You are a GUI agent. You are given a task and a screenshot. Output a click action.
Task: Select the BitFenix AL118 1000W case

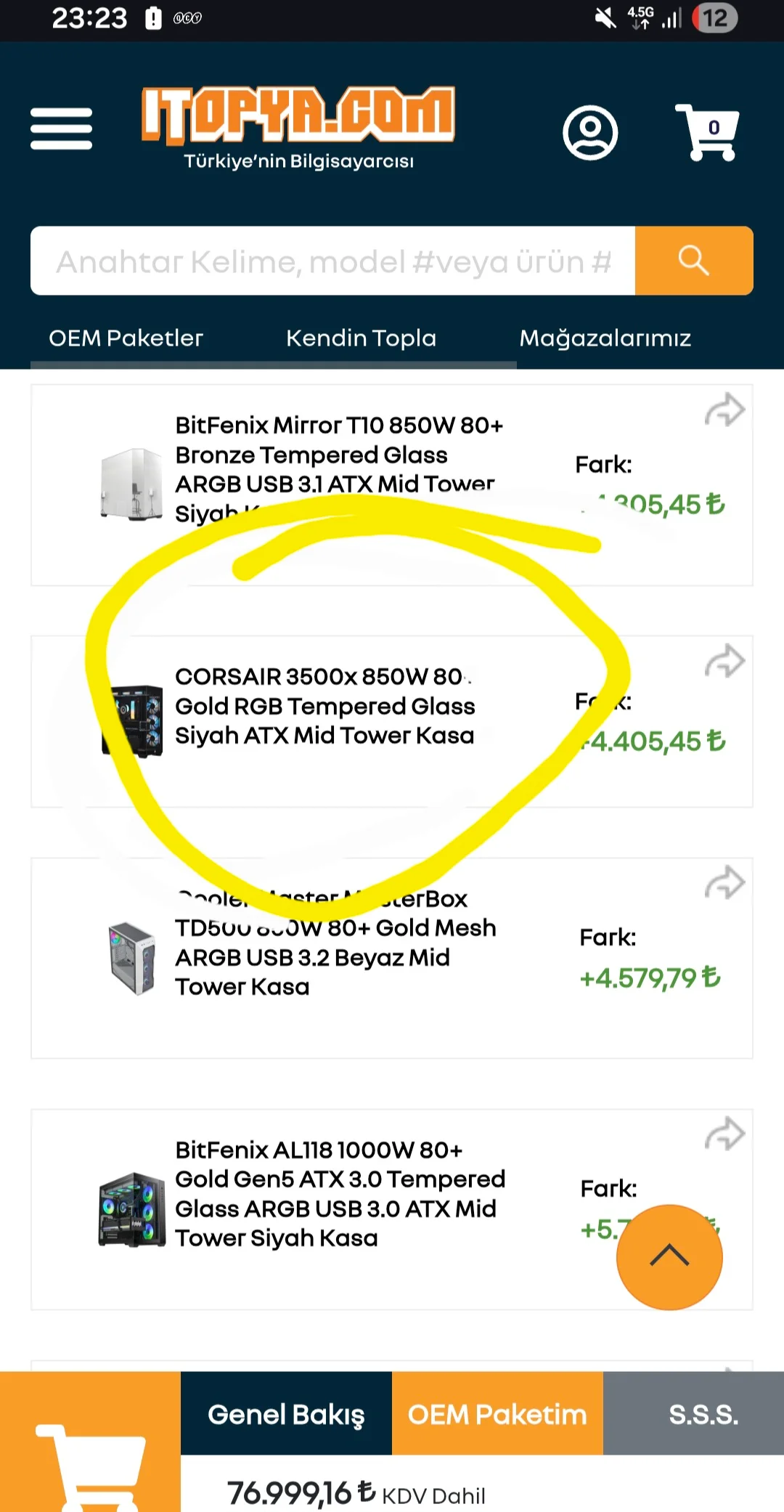tap(340, 1194)
